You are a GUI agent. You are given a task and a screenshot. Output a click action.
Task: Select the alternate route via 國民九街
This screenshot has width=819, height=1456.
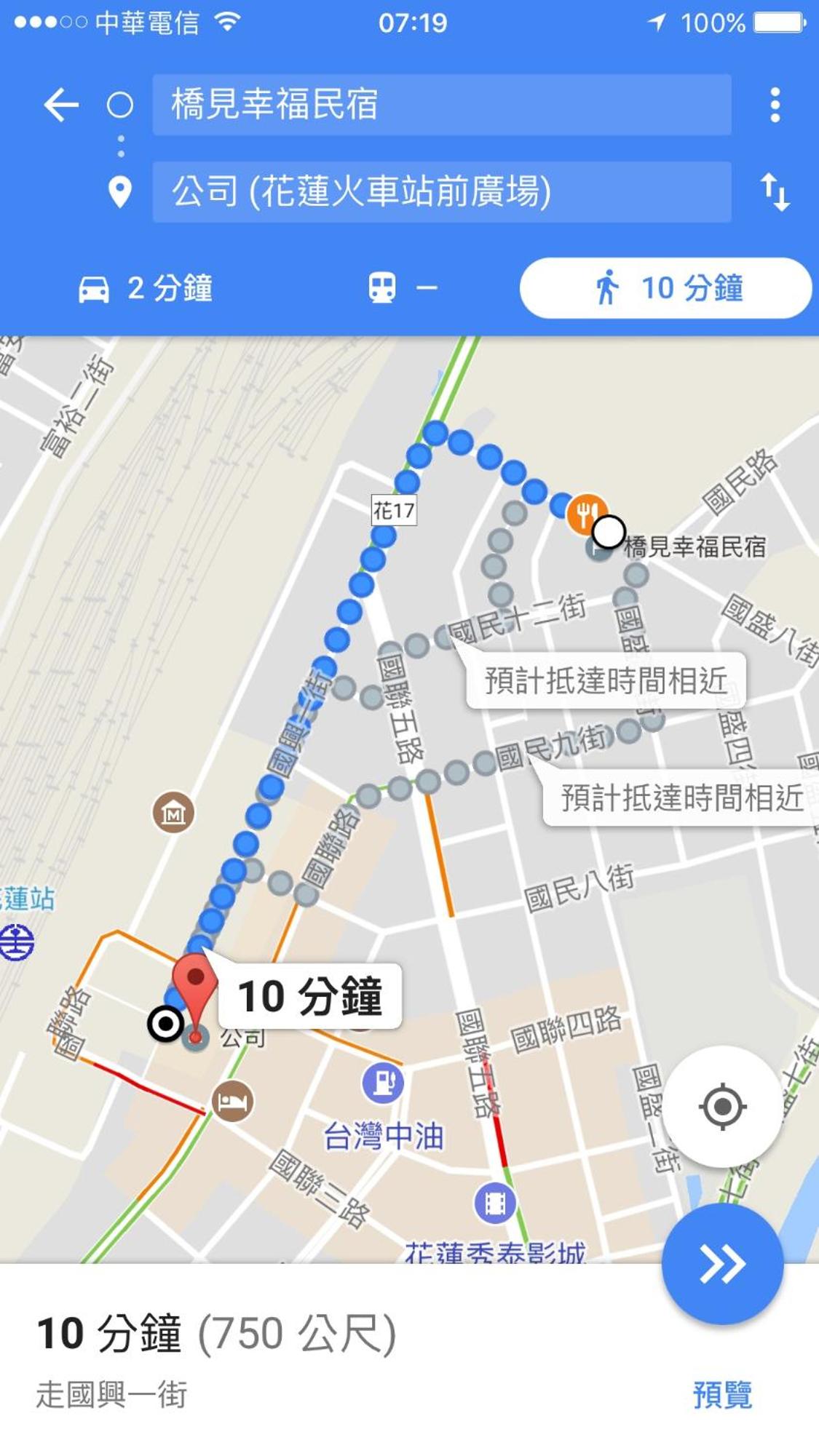[681, 797]
